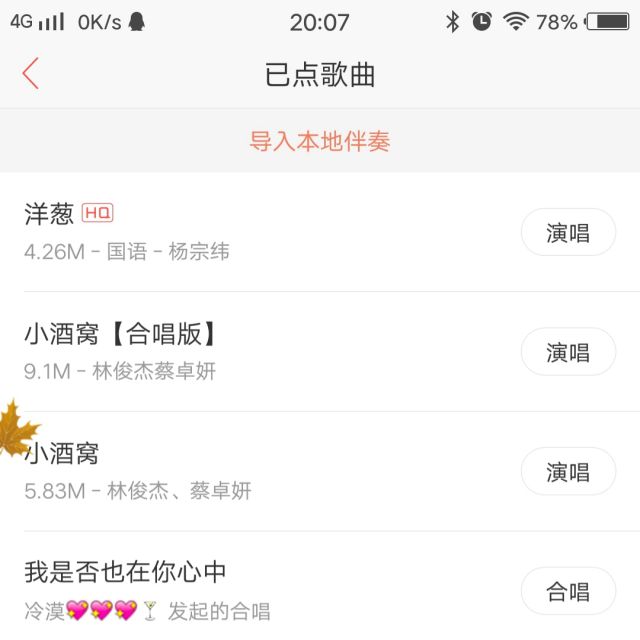Tap 演唱 for 洋葱
The height and width of the screenshot is (640, 640).
(x=568, y=233)
